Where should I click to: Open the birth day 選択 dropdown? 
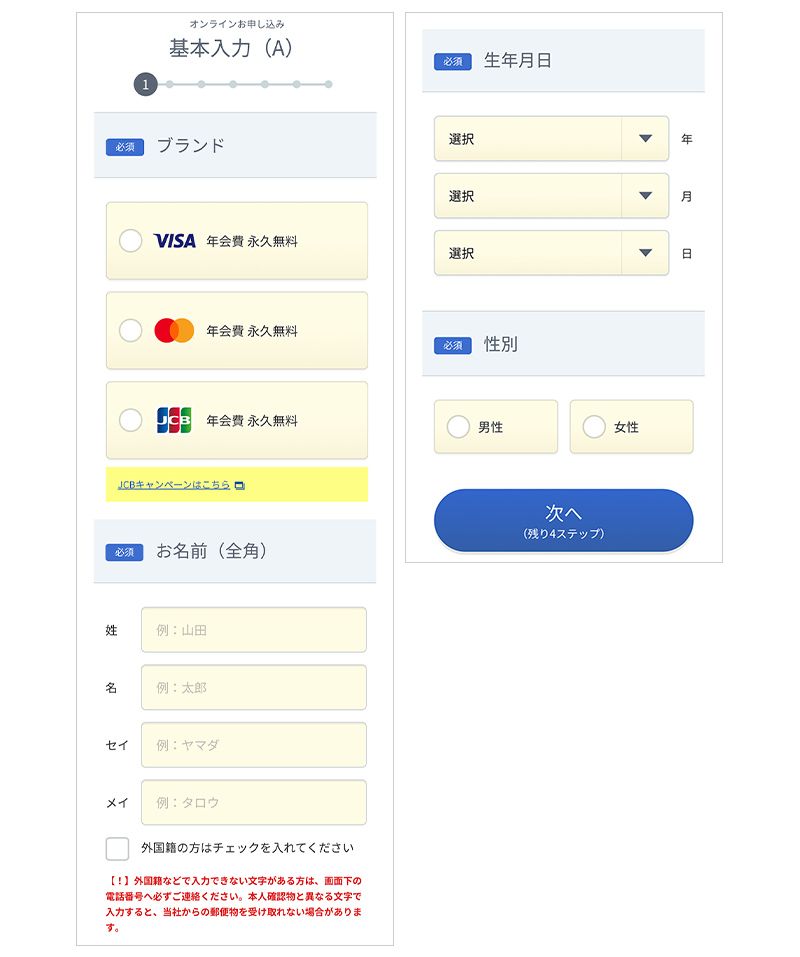point(550,253)
